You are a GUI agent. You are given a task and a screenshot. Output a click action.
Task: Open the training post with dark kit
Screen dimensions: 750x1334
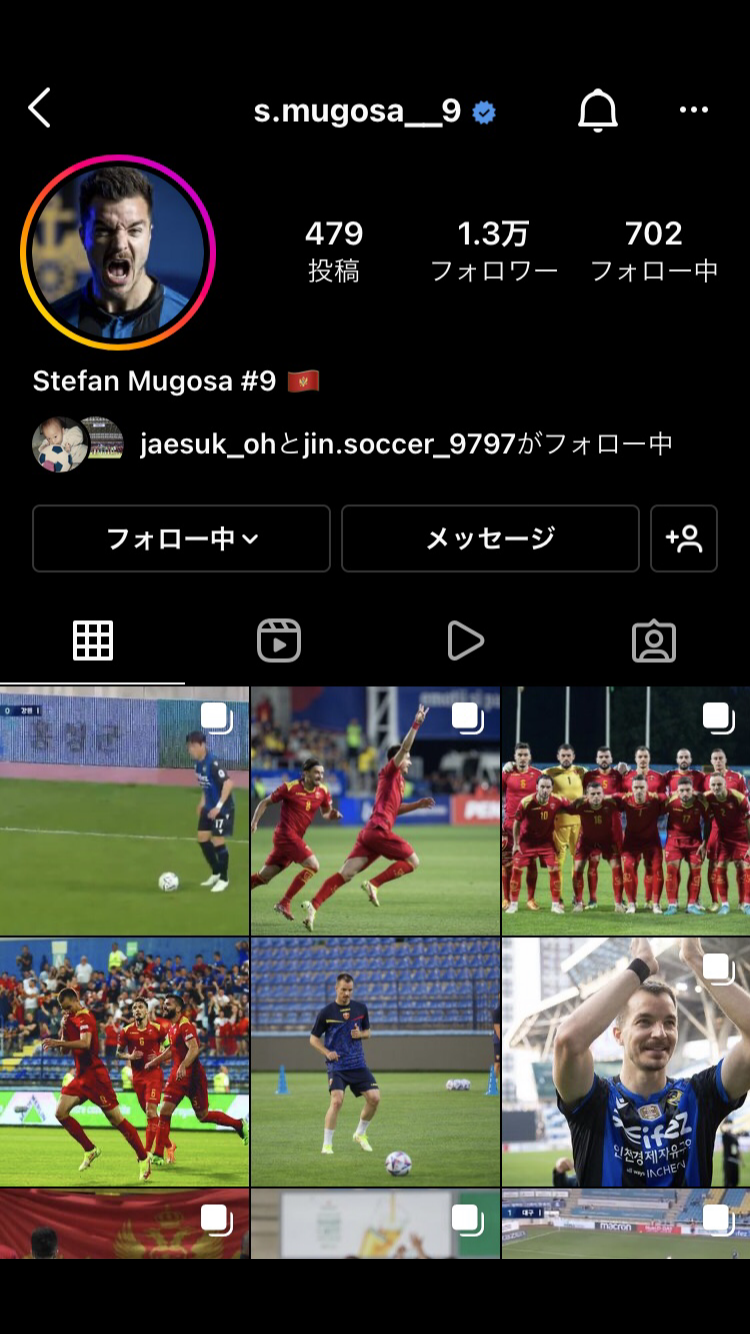375,1062
